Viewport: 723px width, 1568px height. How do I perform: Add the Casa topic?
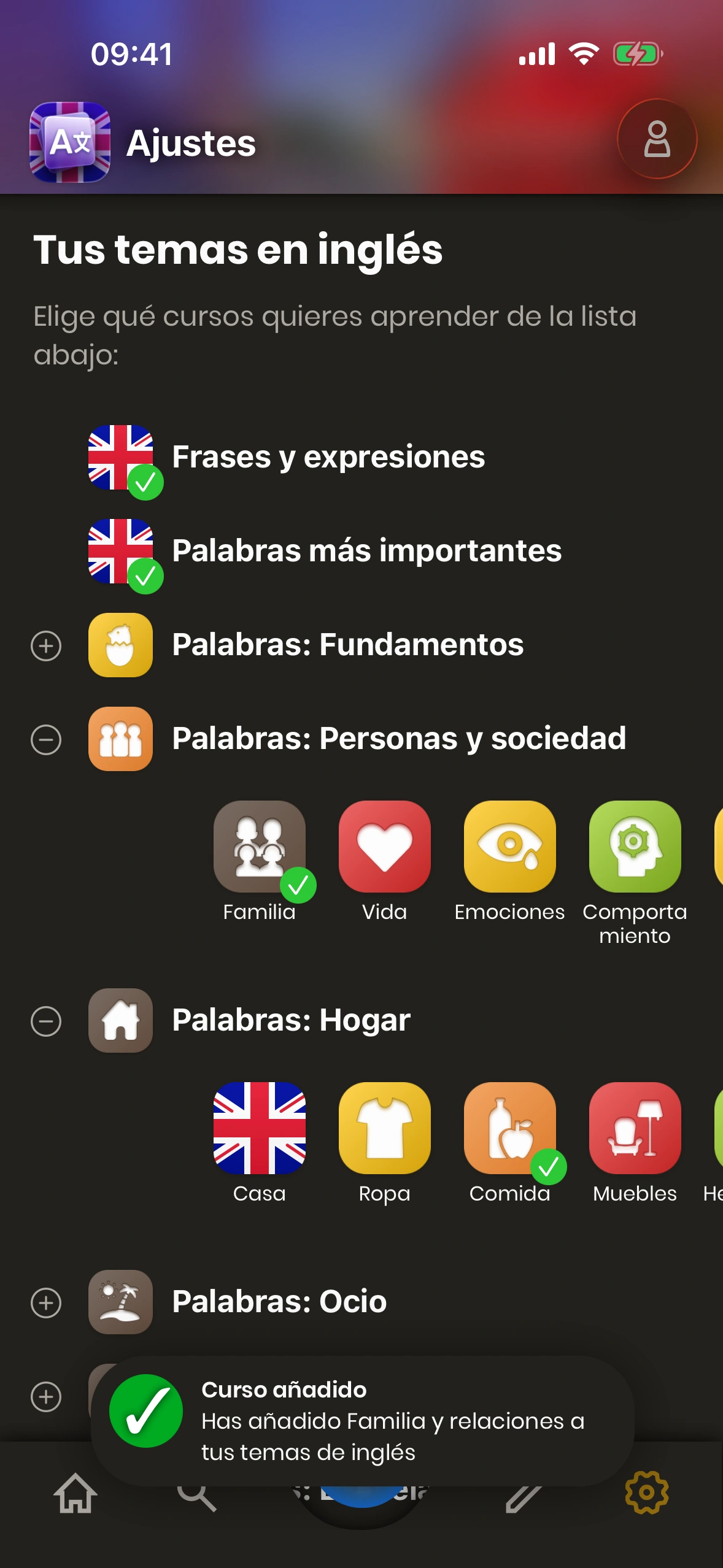coord(260,1128)
